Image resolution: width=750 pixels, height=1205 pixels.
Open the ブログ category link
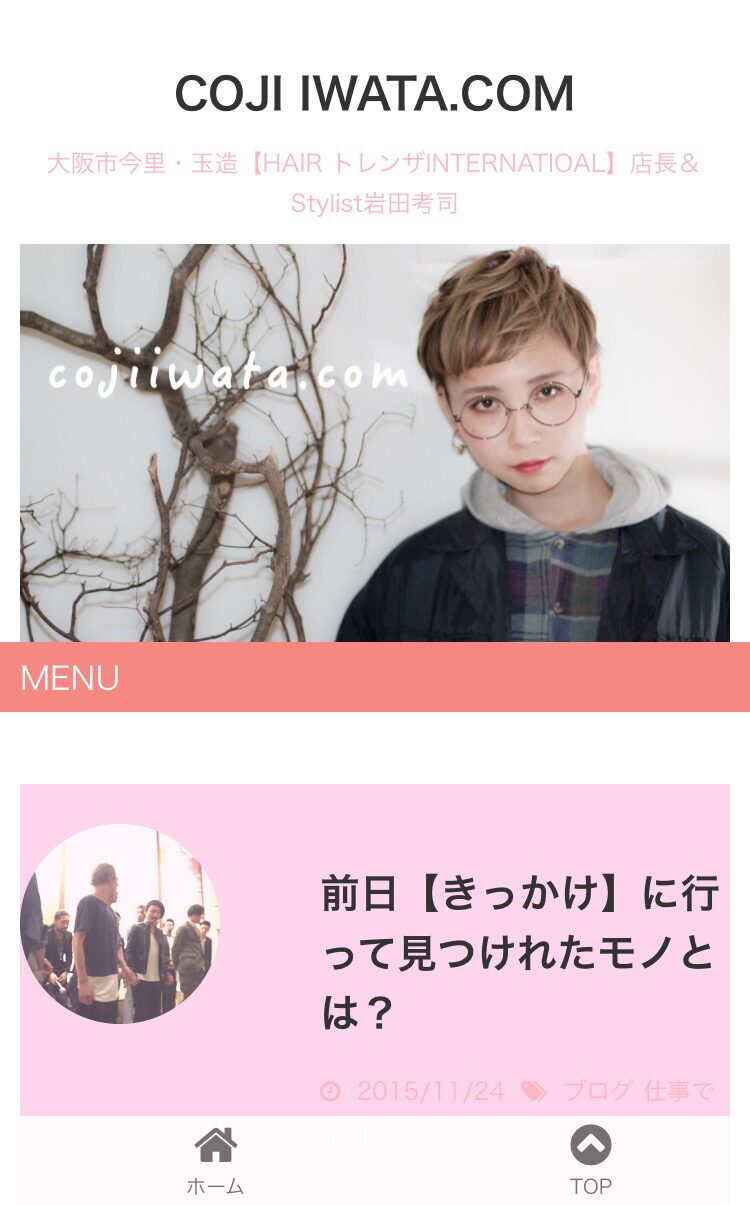[x=598, y=1090]
